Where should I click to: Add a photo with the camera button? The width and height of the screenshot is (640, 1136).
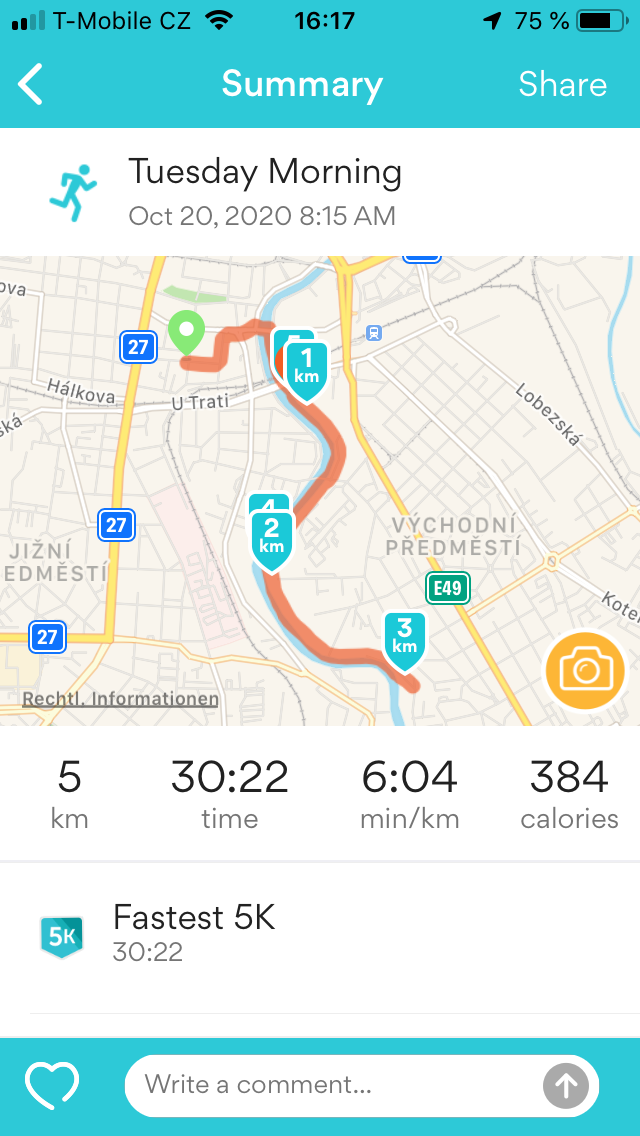[585, 671]
